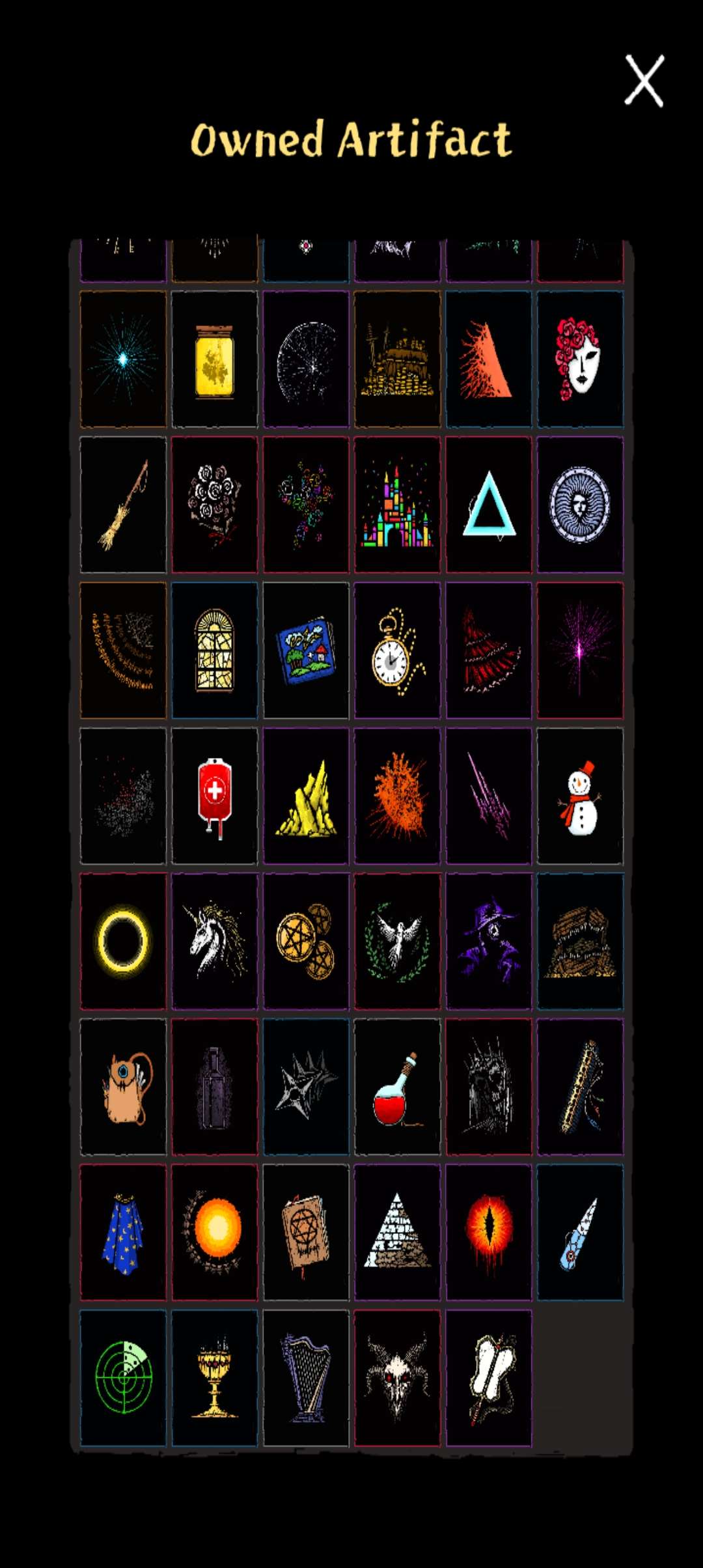View the harp artifact card
The width and height of the screenshot is (703, 1568).
[x=306, y=1377]
